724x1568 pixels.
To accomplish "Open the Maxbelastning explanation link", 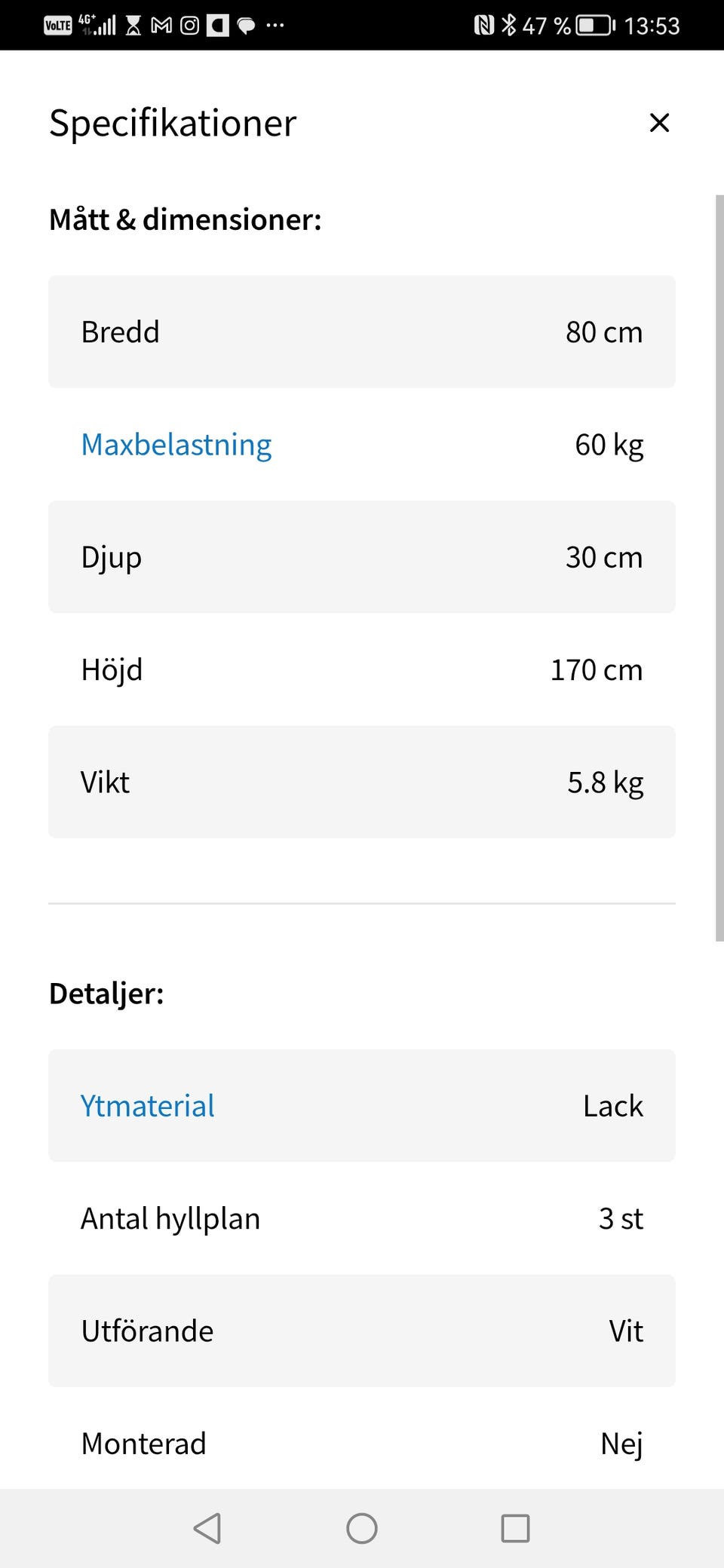I will coord(176,445).
